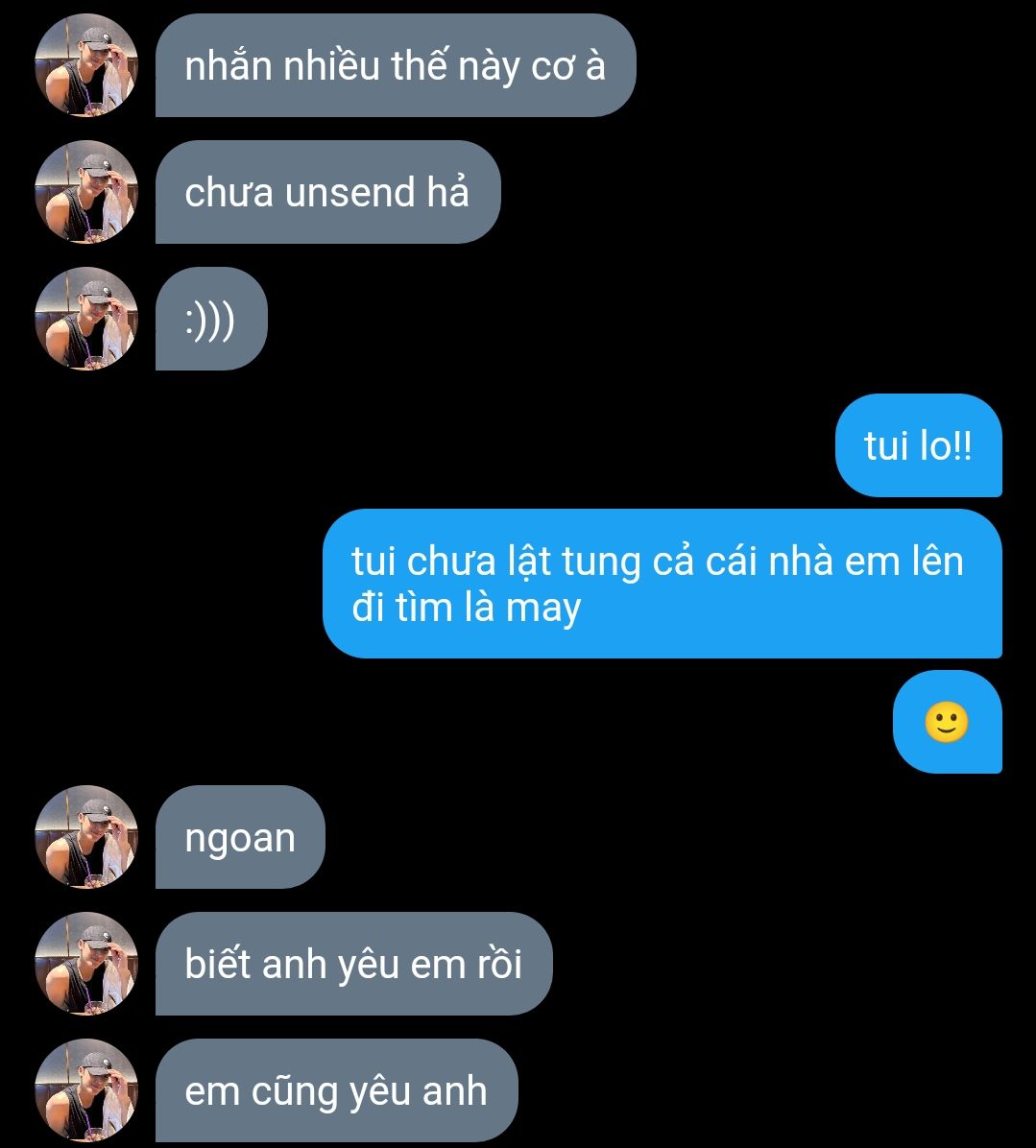Screen dimensions: 1036x1148
Task: Open sender's avatar beside "nhắn nhiều thế này cơ à"
Action: 86,65
